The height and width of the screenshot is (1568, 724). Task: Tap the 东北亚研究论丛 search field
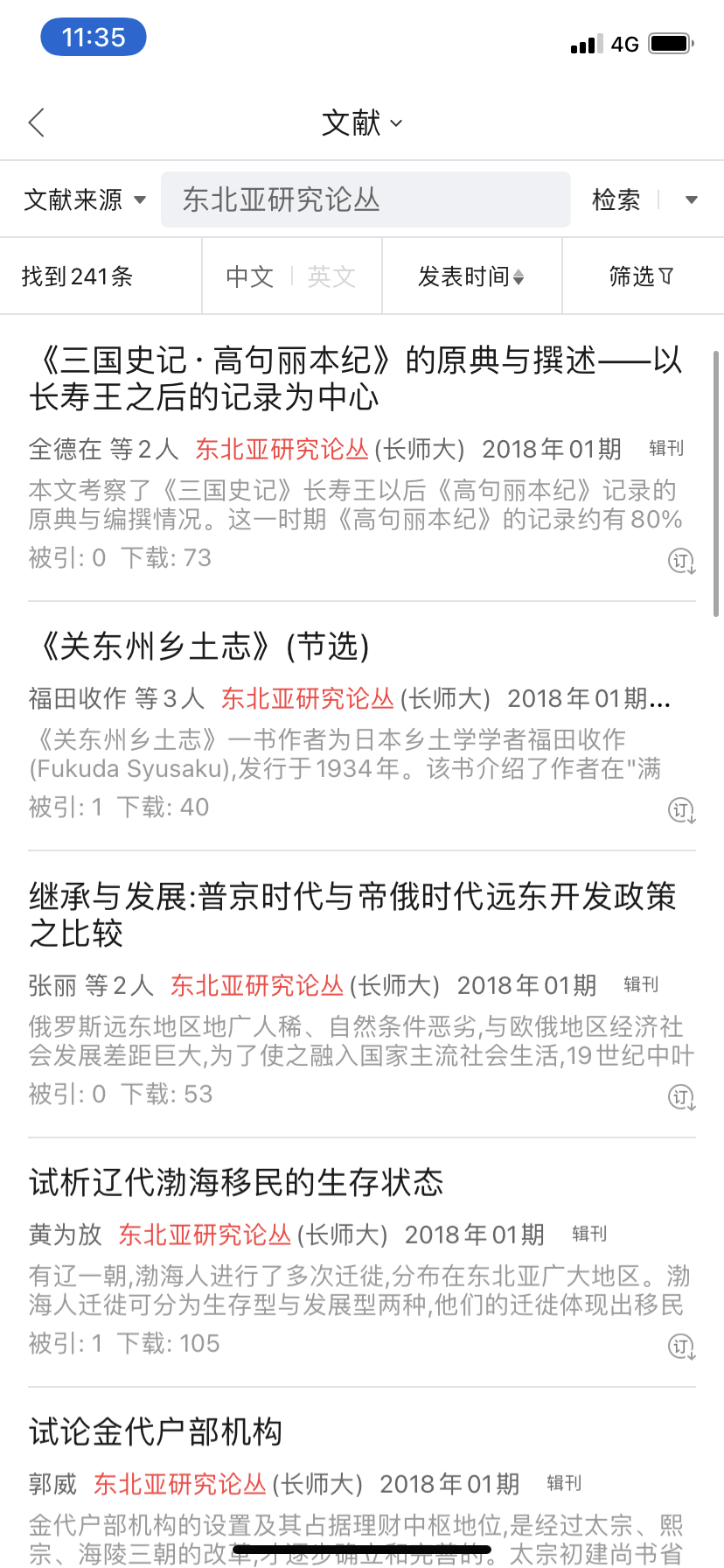[x=365, y=199]
